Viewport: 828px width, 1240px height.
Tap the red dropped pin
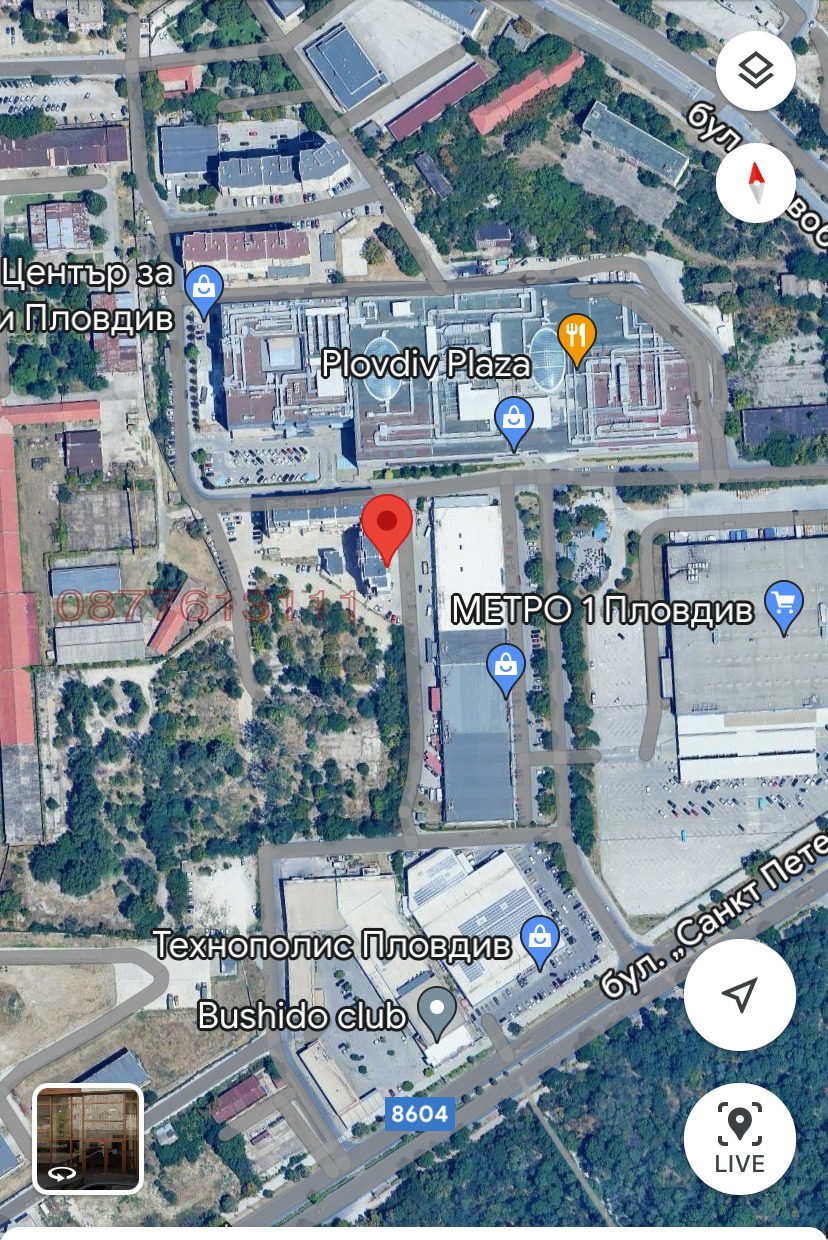pos(386,525)
